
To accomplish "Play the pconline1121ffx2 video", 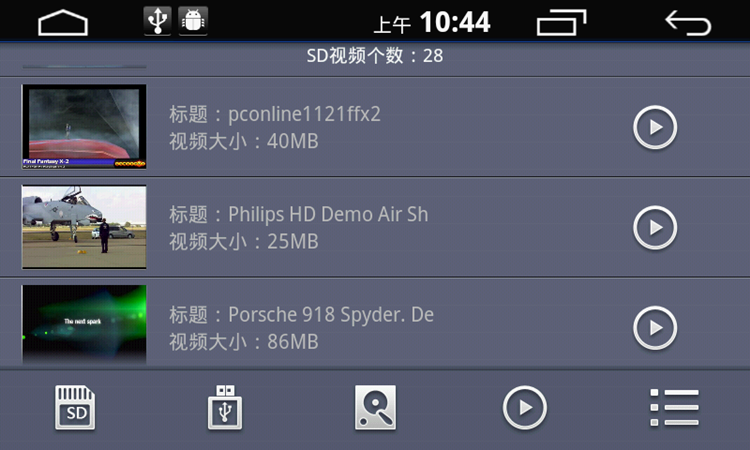I will [655, 128].
